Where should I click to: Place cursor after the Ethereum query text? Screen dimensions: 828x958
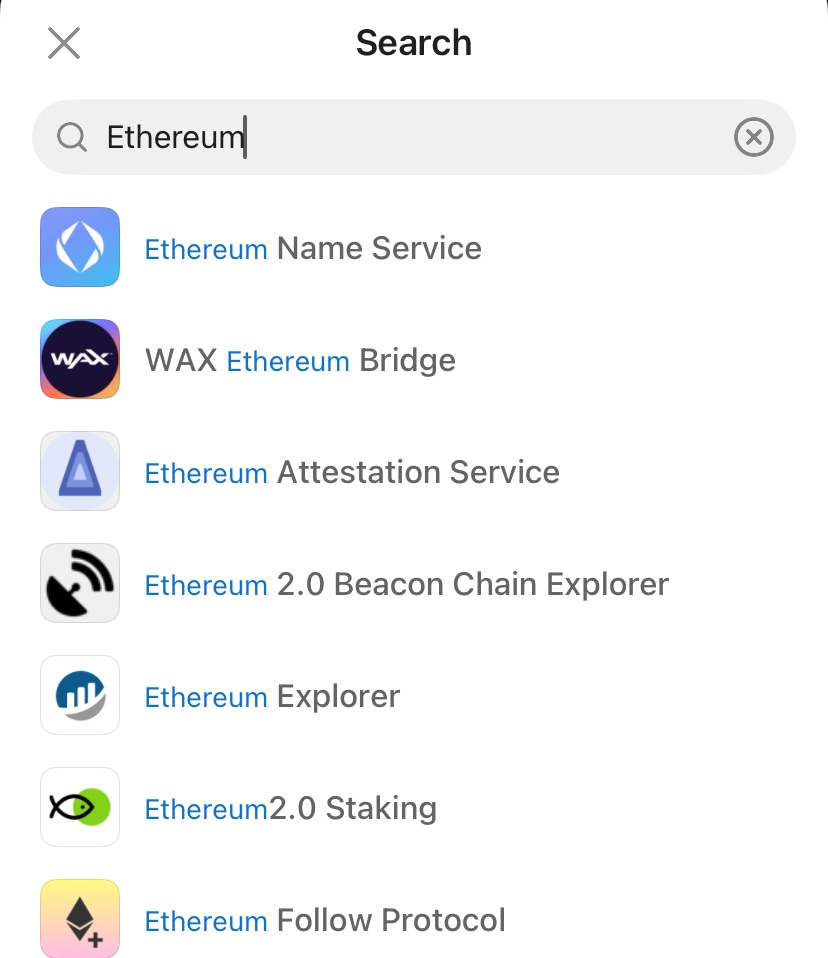245,137
